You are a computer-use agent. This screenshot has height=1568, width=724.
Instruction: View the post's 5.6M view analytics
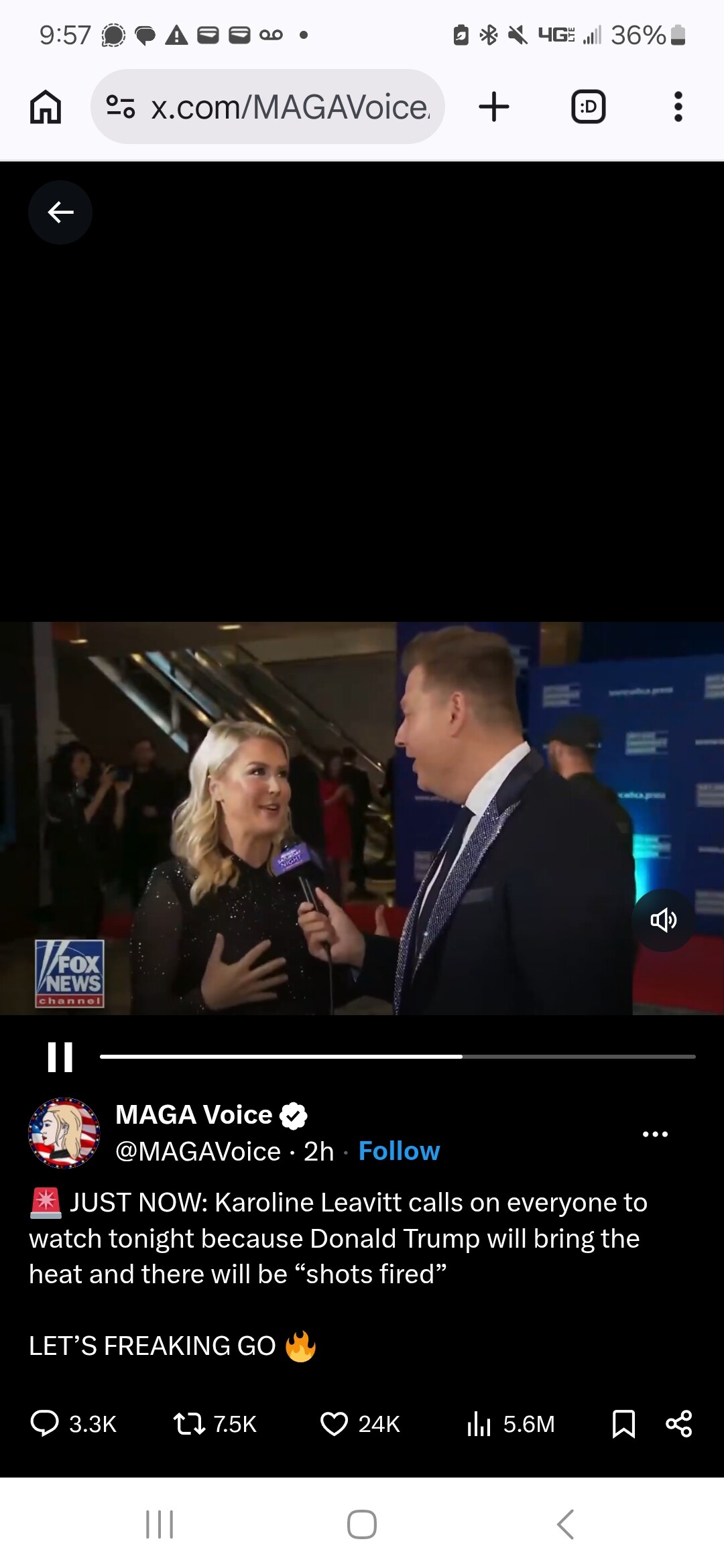pos(479,1423)
